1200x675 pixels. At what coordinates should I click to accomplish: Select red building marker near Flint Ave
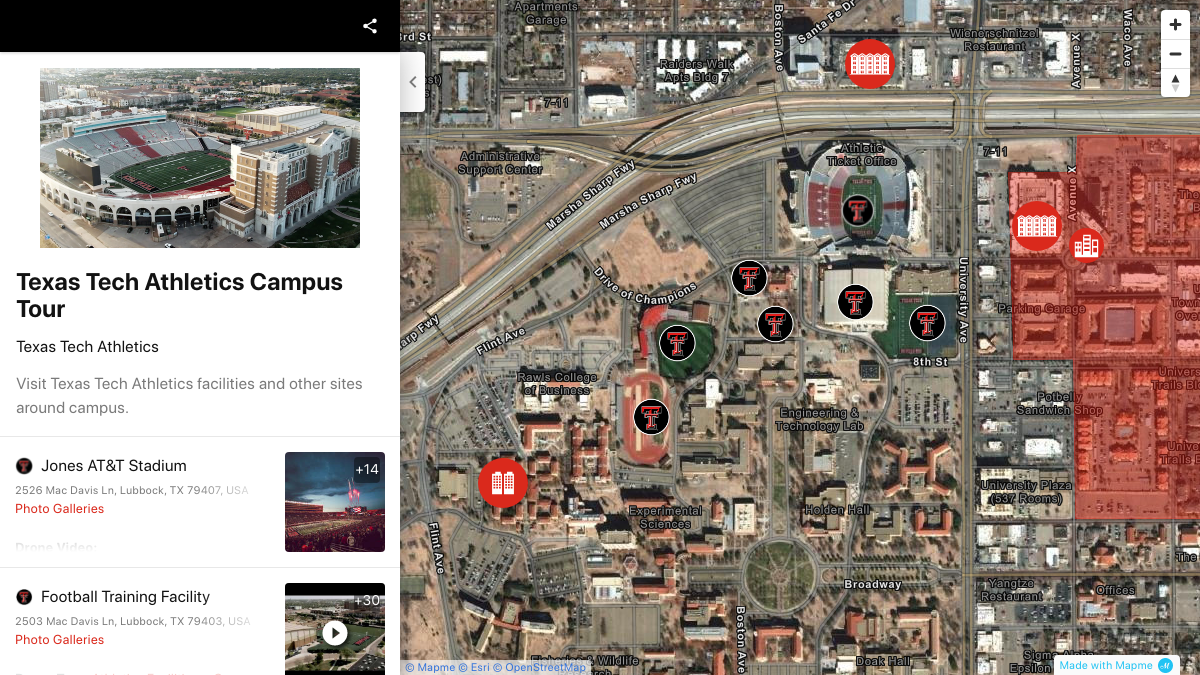pos(503,483)
